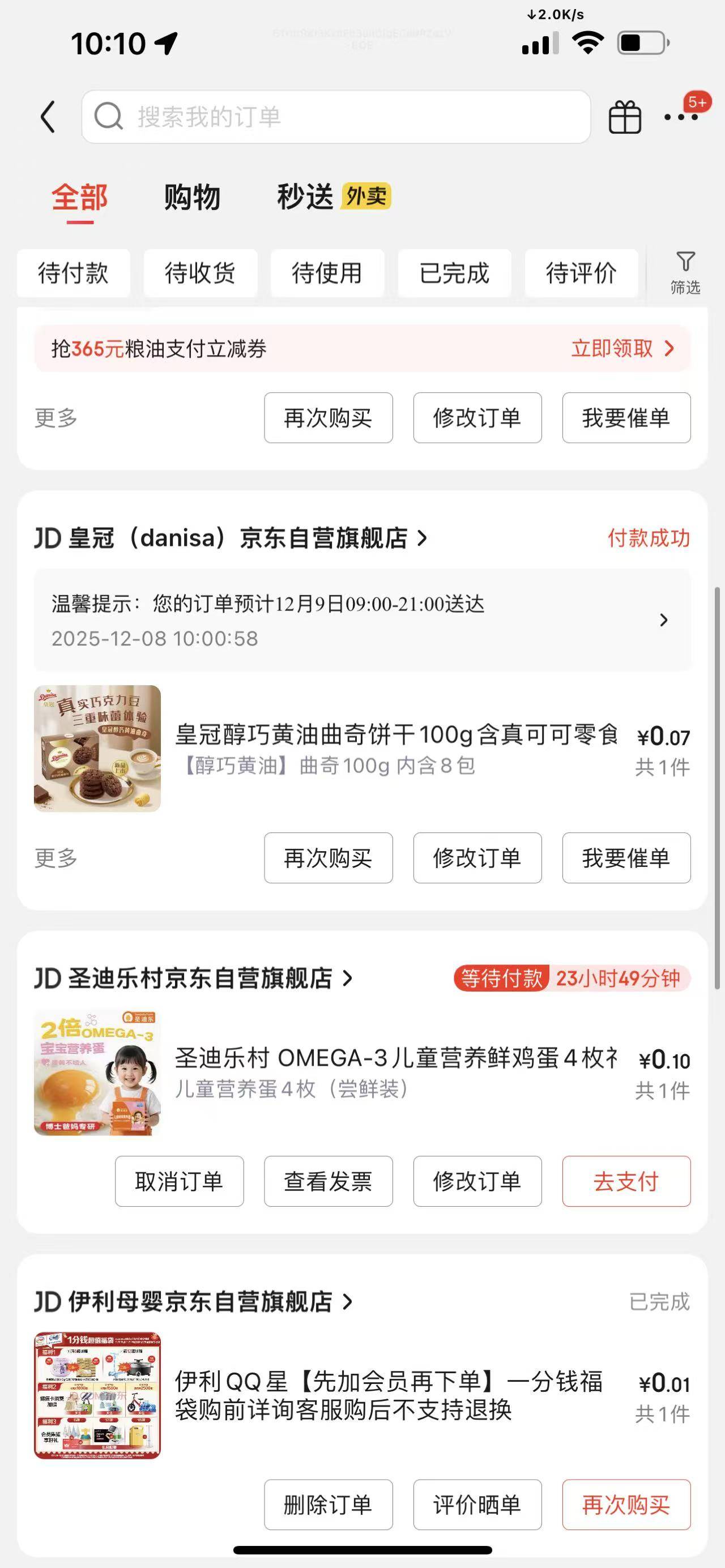Viewport: 725px width, 1568px height.
Task: Pay now with 去支付
Action: [626, 1181]
